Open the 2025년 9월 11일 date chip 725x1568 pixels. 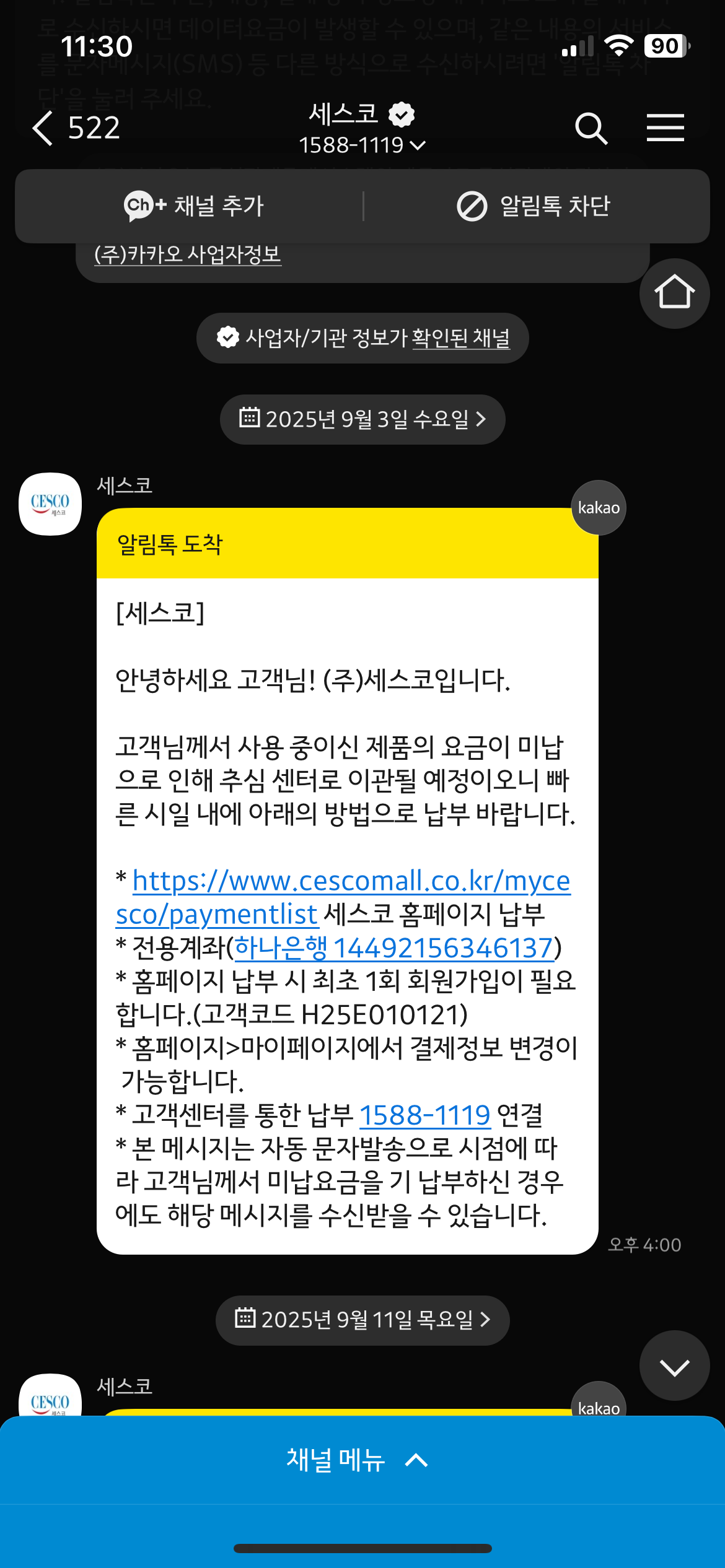pos(362,1320)
